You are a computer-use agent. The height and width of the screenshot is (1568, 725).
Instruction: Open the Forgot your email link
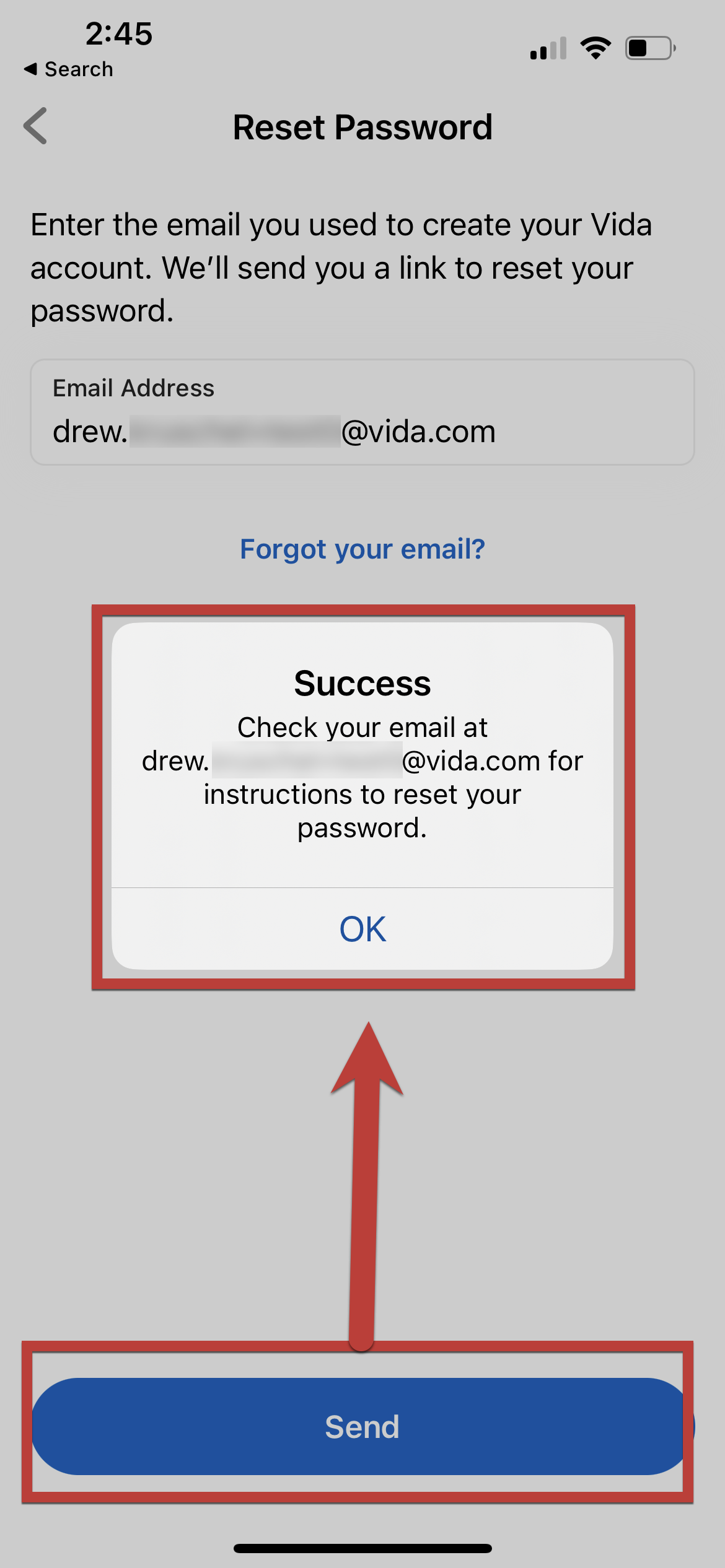tap(362, 549)
